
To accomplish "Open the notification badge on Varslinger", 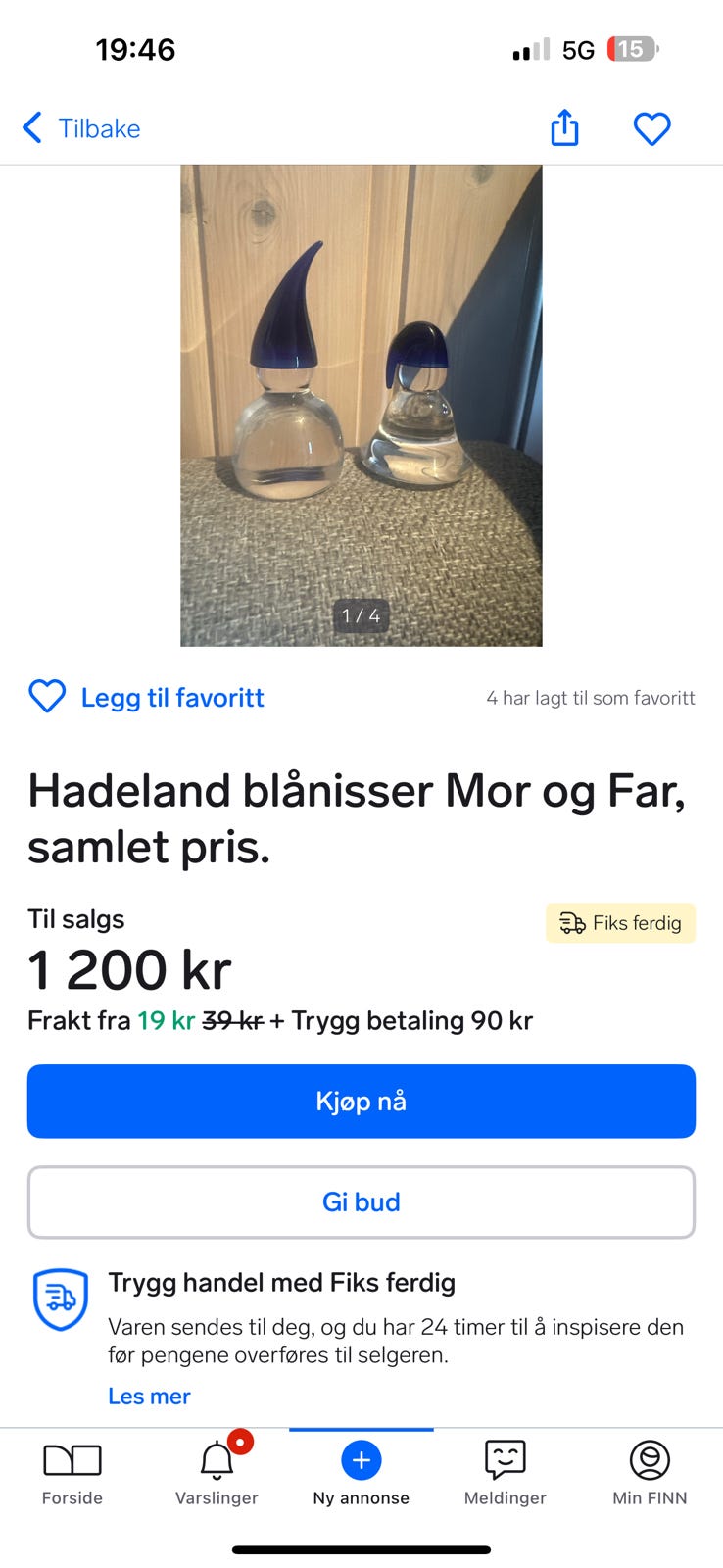I will click(x=241, y=1442).
